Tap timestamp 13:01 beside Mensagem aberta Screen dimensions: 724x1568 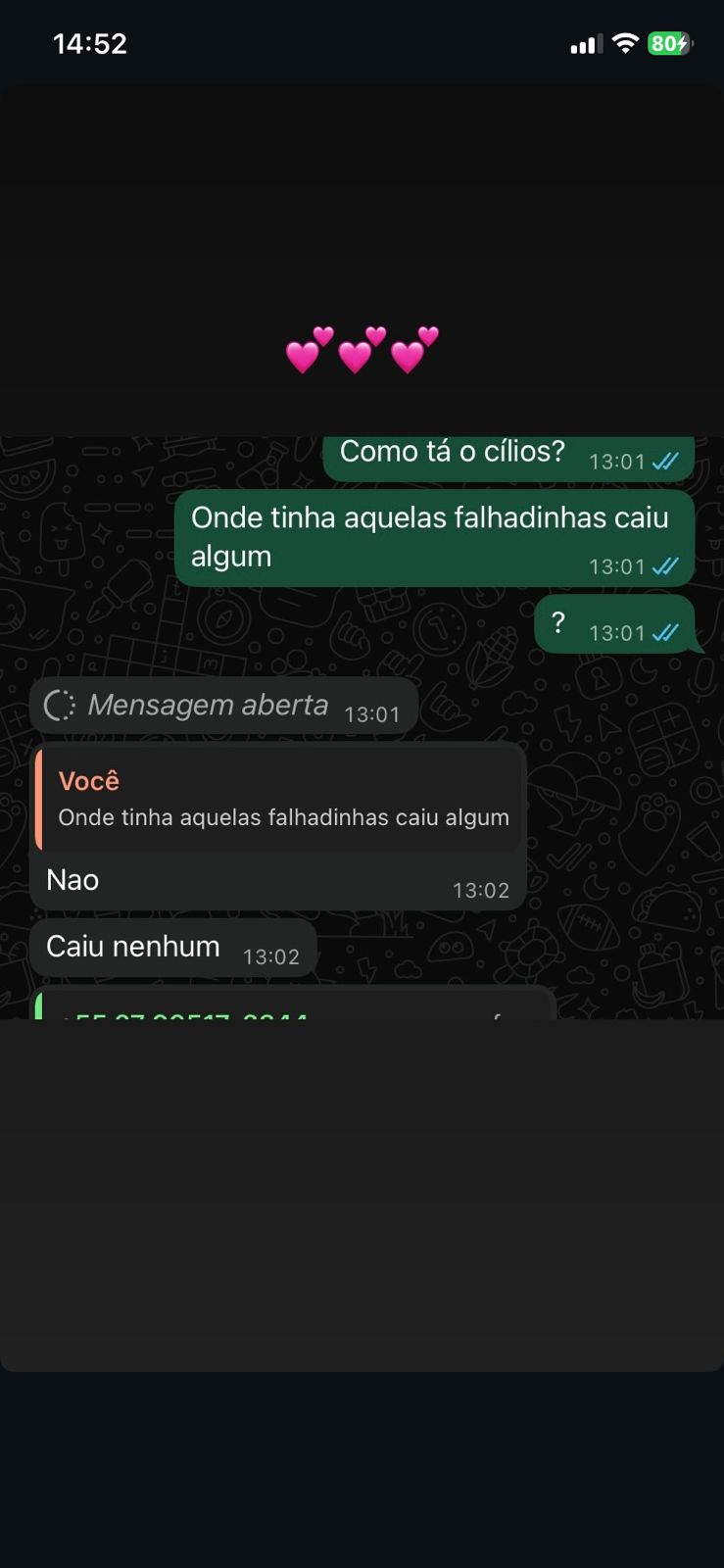[x=372, y=713]
